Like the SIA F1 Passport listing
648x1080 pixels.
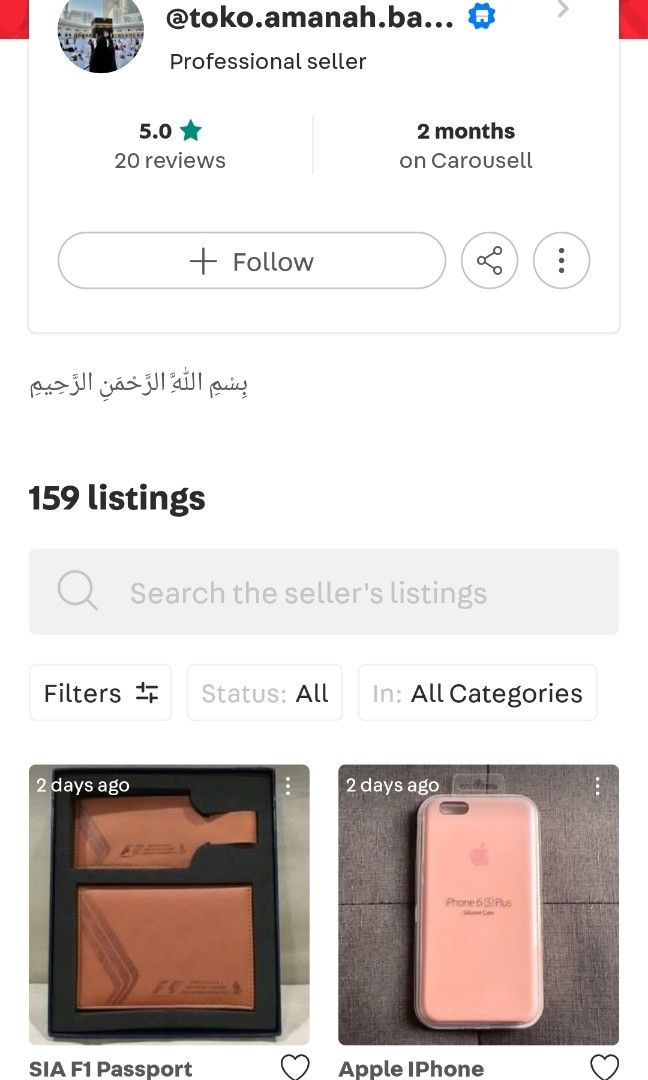(x=295, y=1067)
